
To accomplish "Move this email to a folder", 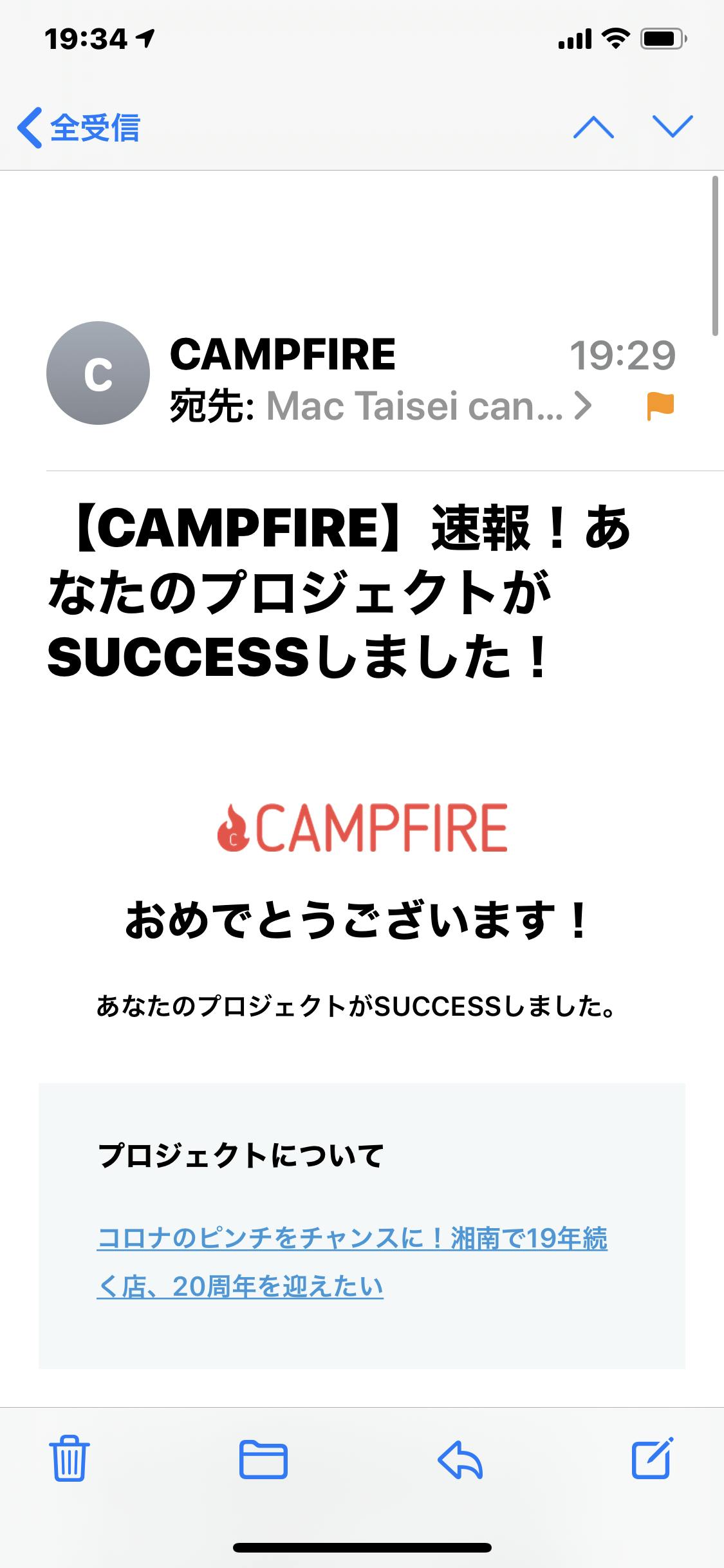I will tap(263, 1459).
